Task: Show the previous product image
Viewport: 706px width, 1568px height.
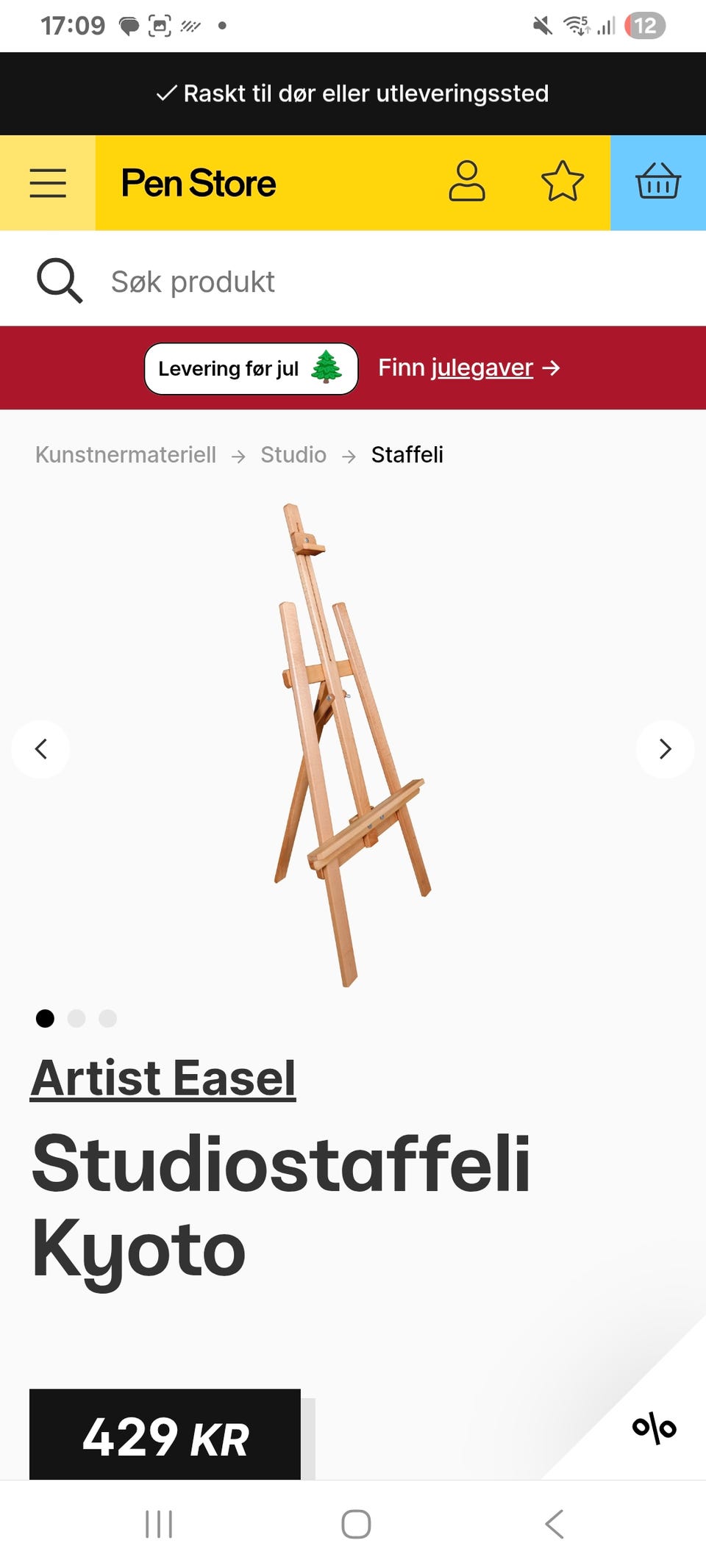Action: click(41, 748)
